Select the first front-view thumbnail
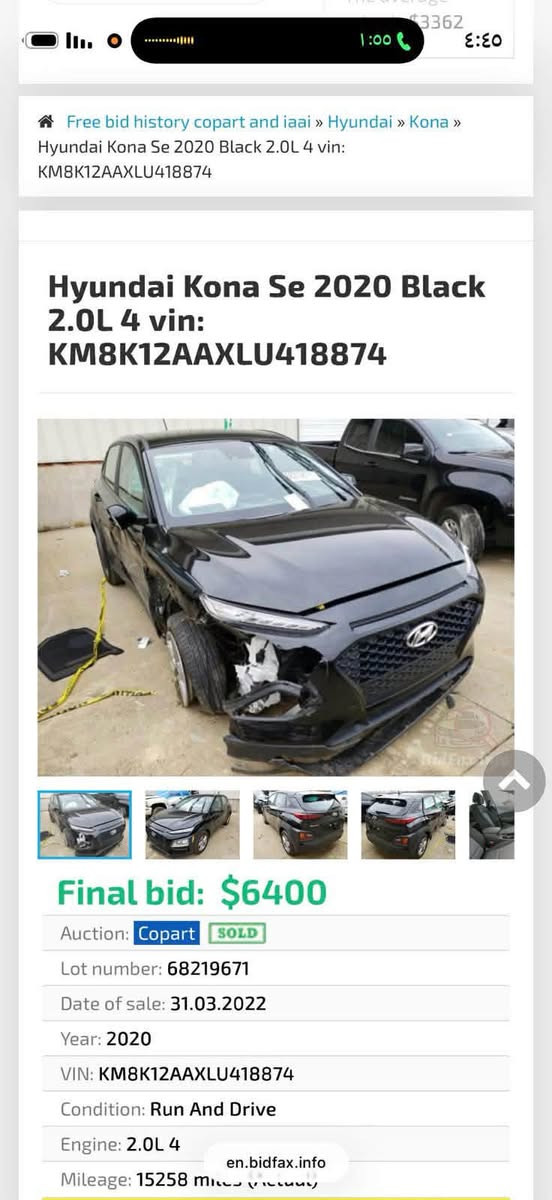 point(85,825)
